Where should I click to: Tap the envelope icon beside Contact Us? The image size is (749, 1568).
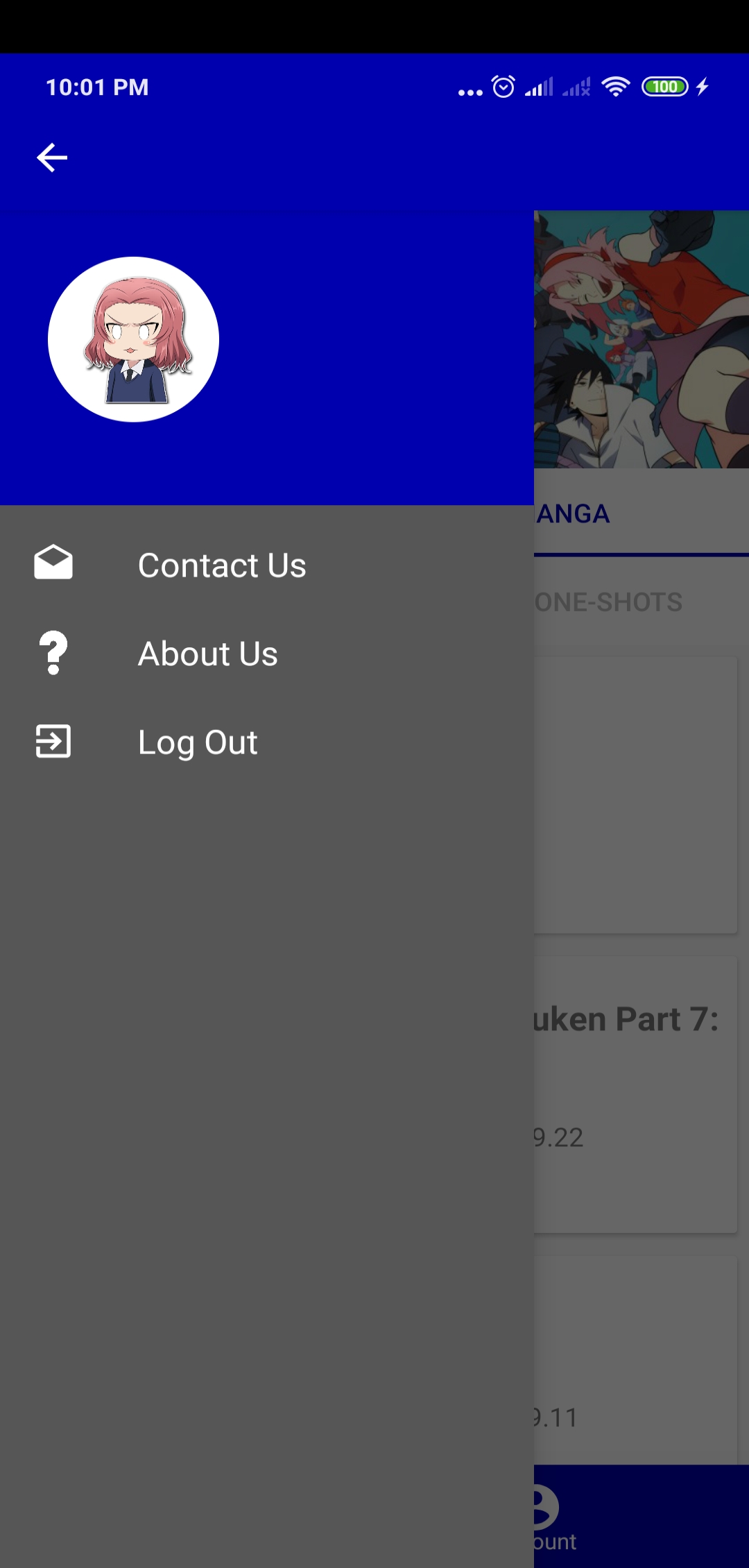point(54,563)
